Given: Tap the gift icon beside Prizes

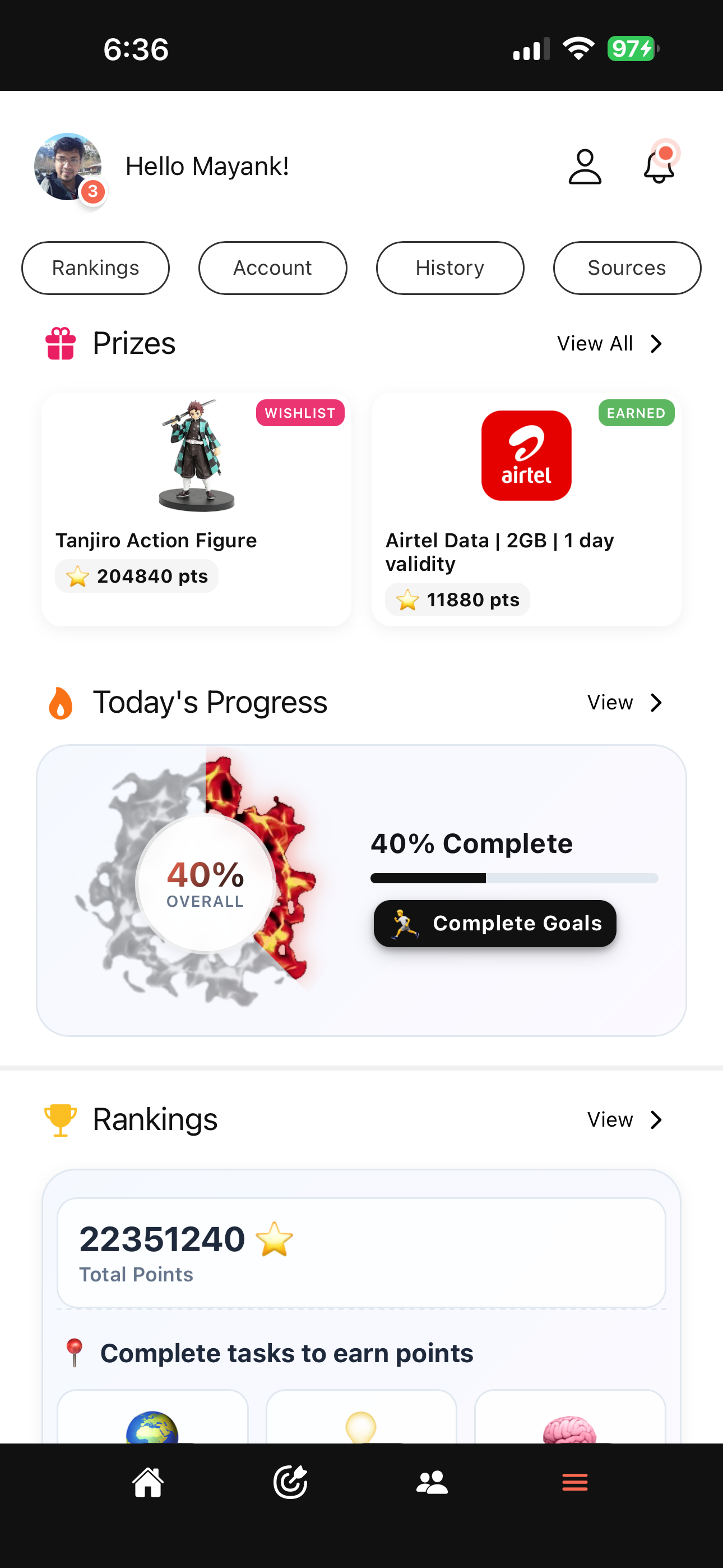Looking at the screenshot, I should (61, 342).
